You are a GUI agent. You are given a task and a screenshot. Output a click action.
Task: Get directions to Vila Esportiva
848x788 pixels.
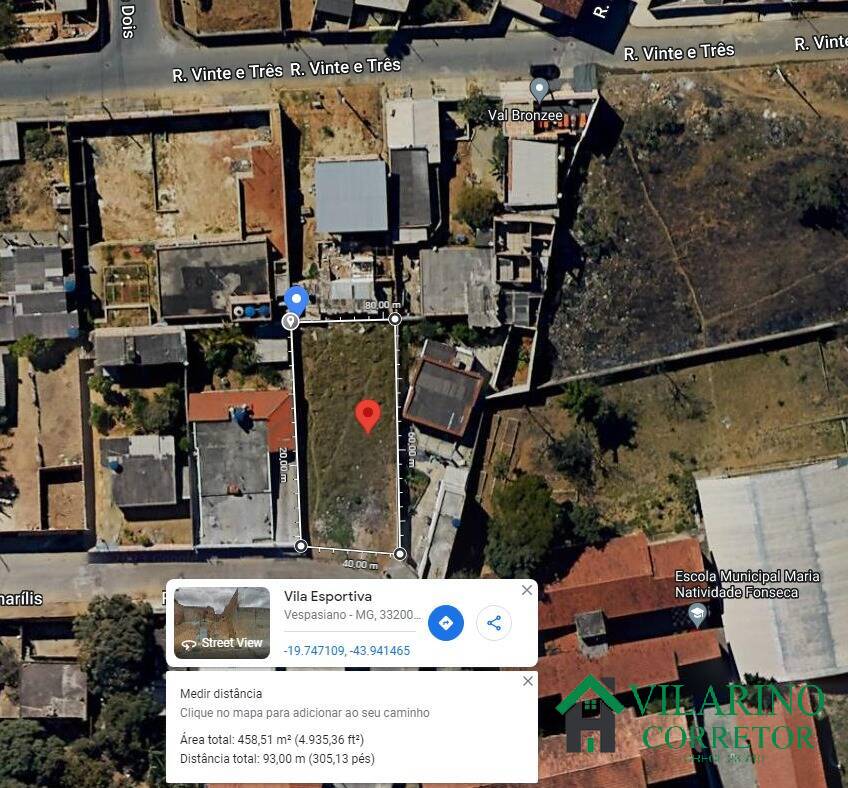click(x=446, y=623)
